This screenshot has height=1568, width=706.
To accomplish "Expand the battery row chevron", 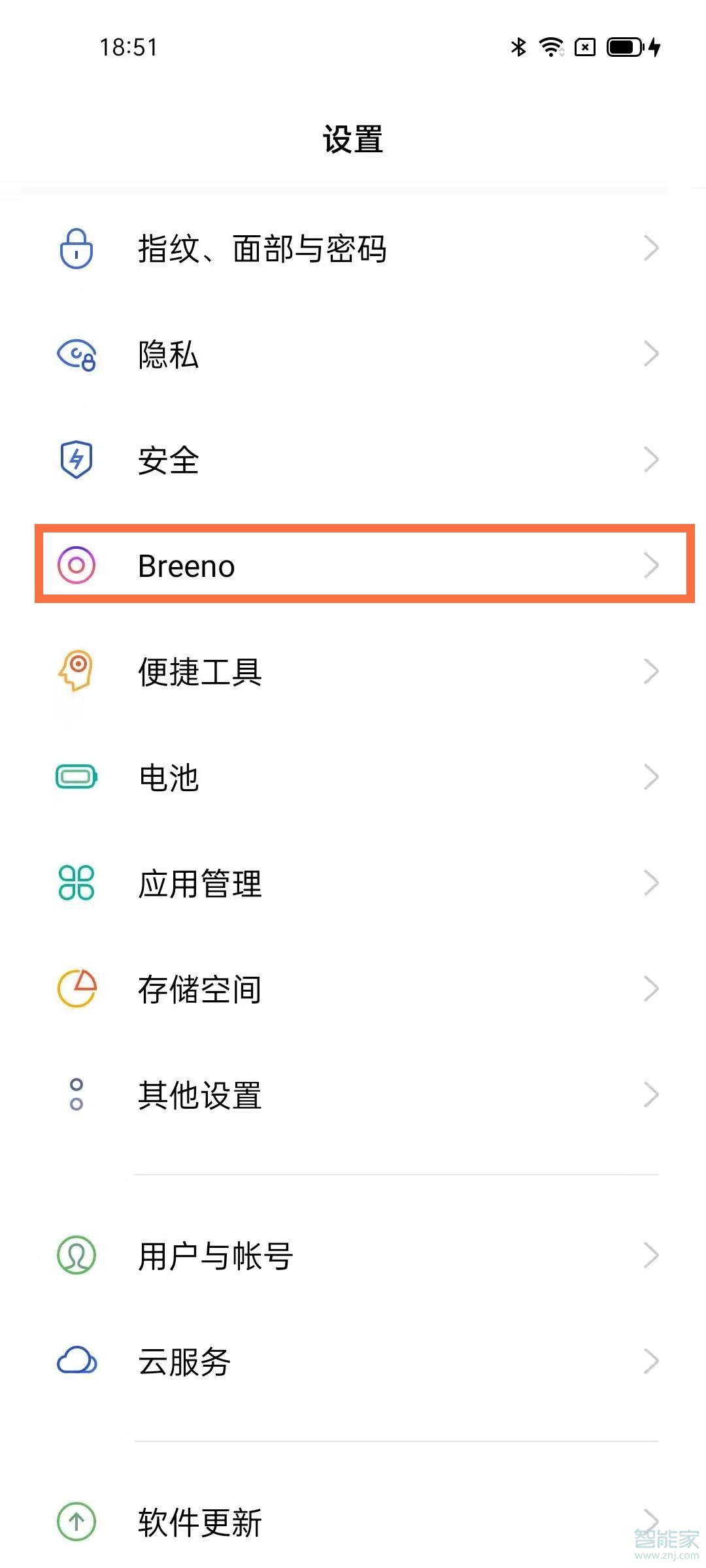I will point(652,777).
